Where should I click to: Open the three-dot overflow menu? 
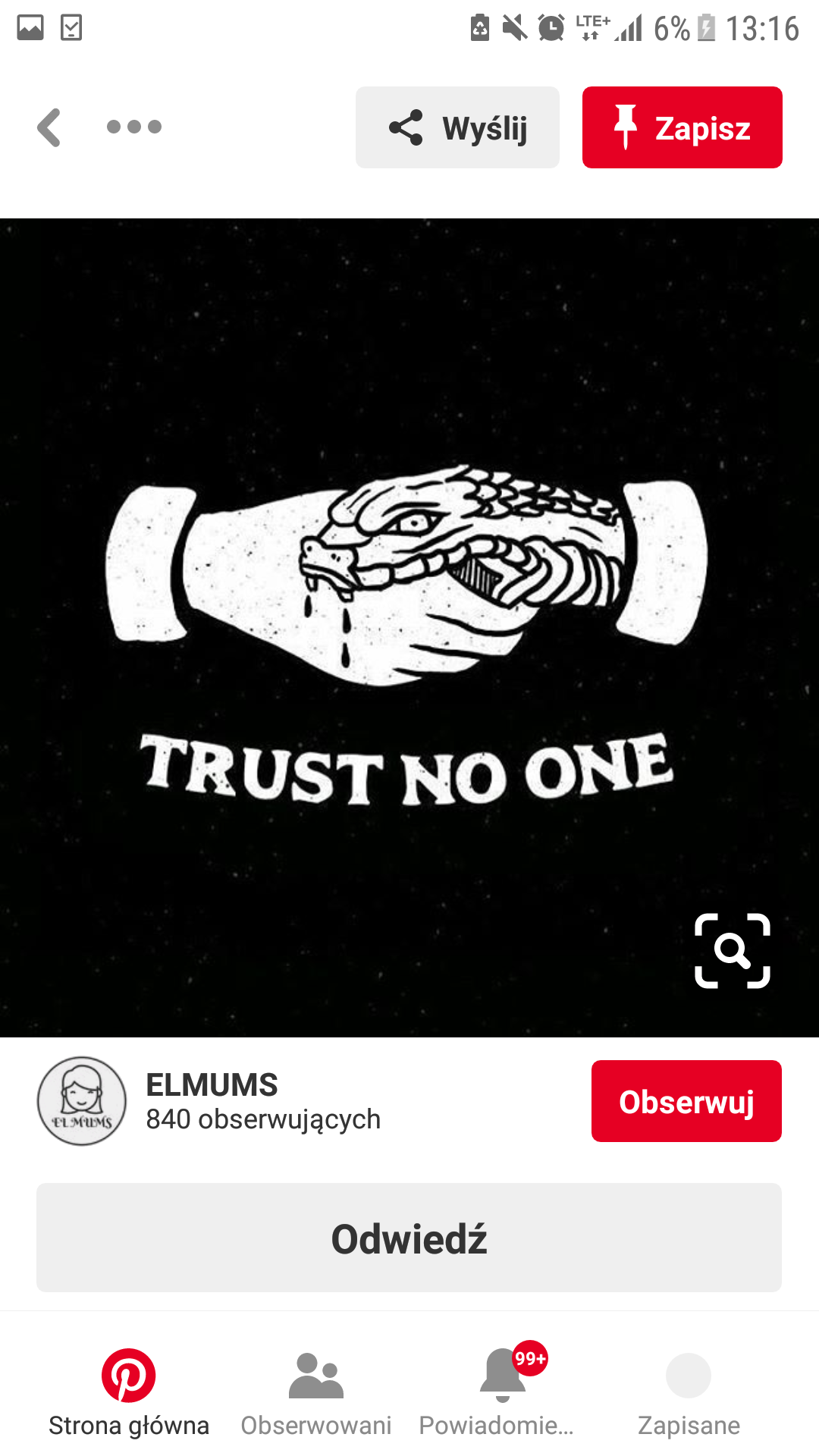point(134,127)
